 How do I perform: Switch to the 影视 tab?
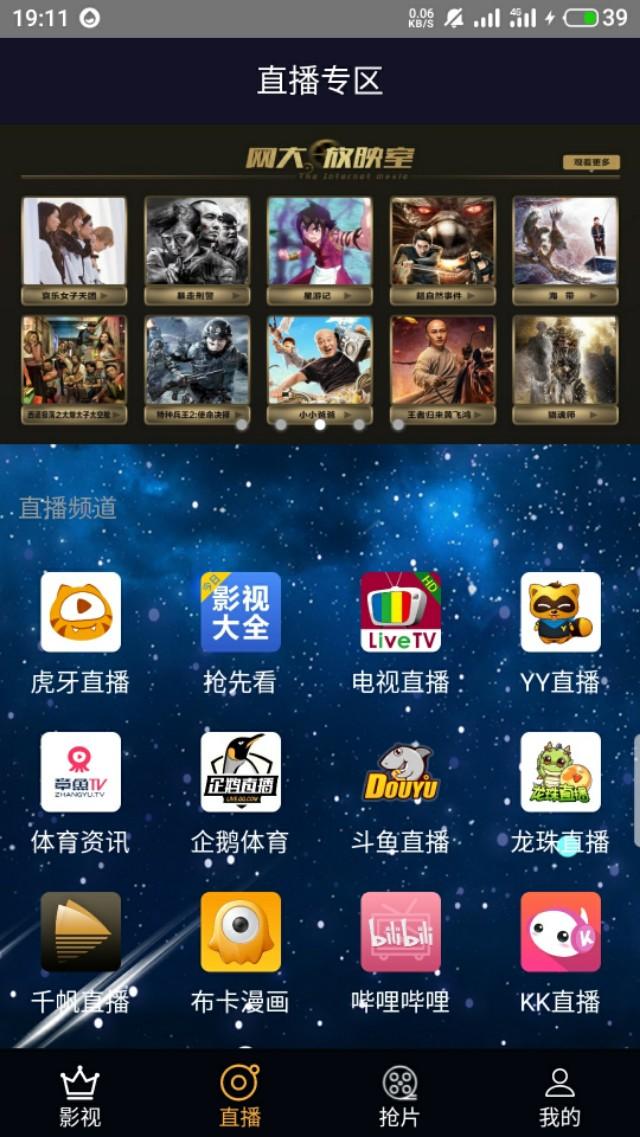pos(80,1095)
